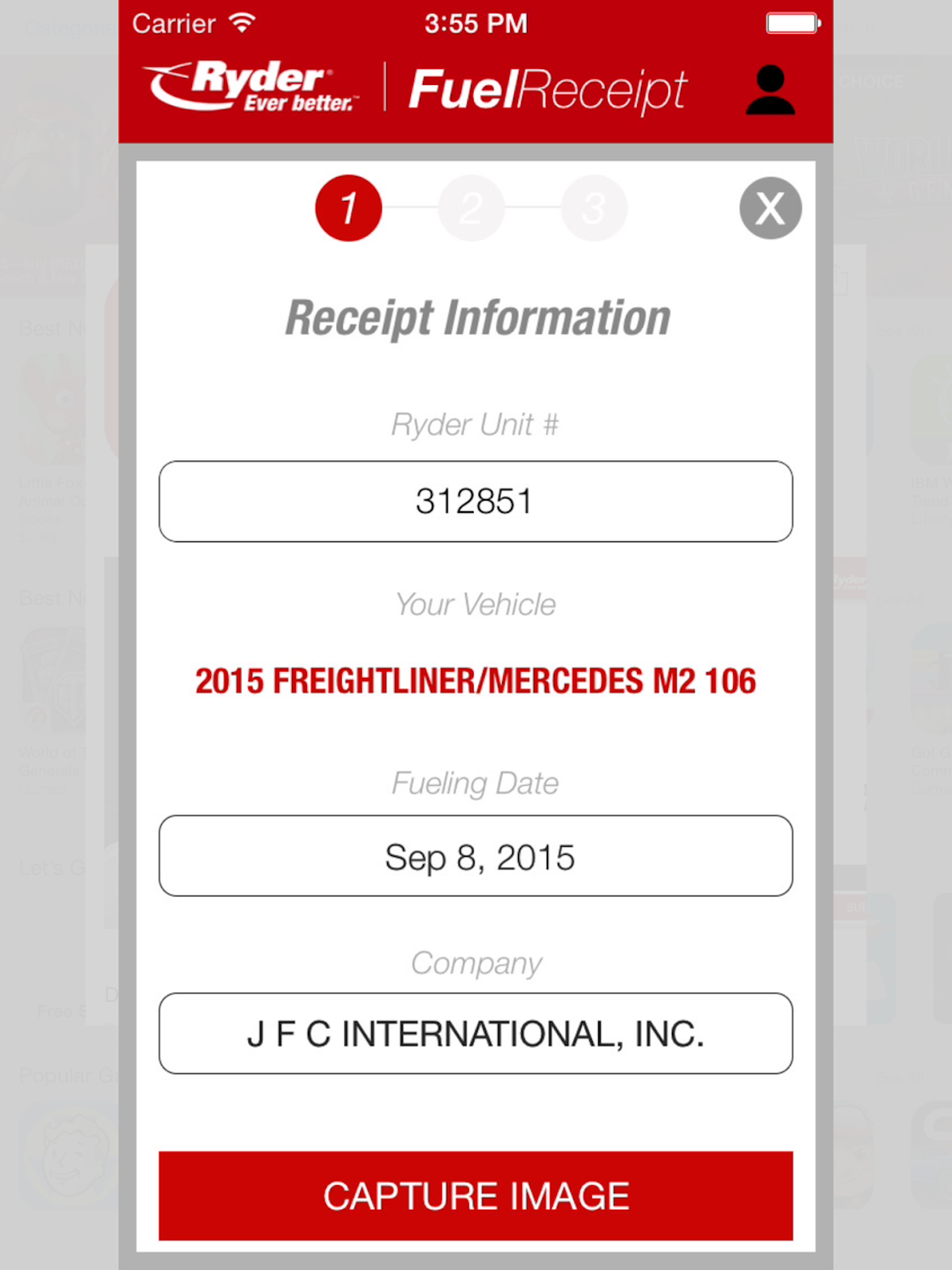The height and width of the screenshot is (1270, 952).
Task: Click the 2015 FREIGHTLINER/MERCEDES vehicle link
Action: click(x=474, y=681)
